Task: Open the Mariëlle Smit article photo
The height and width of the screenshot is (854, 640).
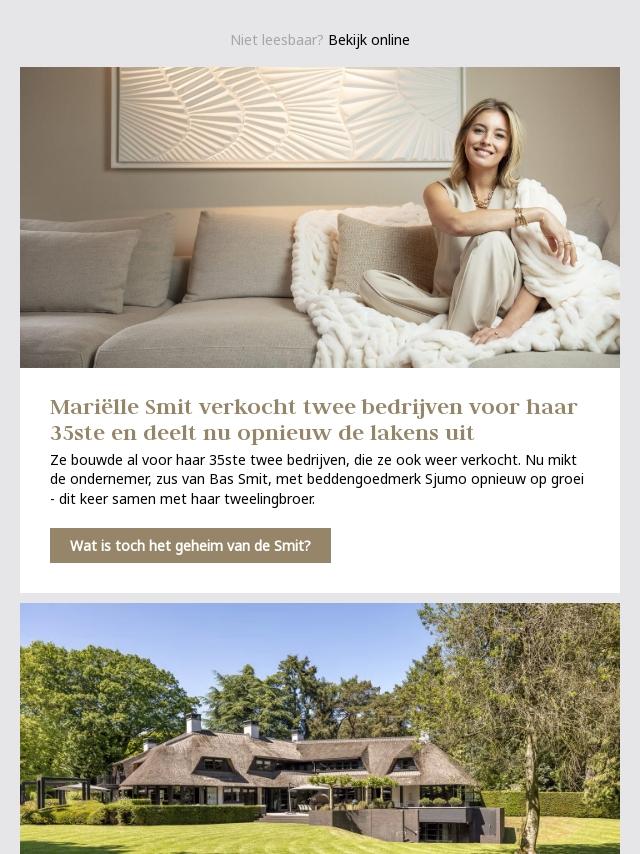Action: pyautogui.click(x=319, y=217)
